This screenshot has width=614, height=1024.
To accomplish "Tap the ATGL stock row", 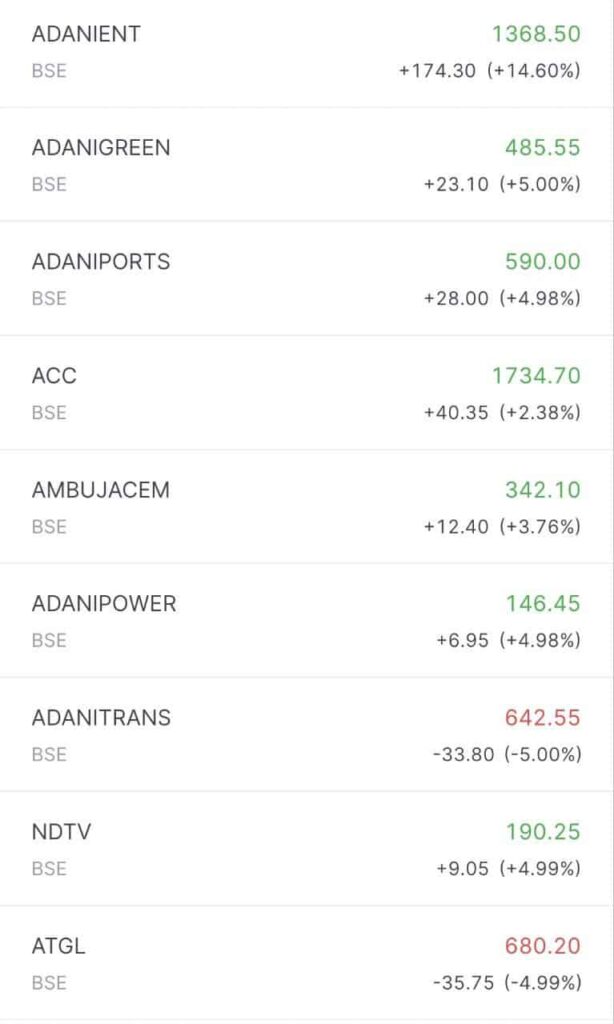I will [306, 963].
